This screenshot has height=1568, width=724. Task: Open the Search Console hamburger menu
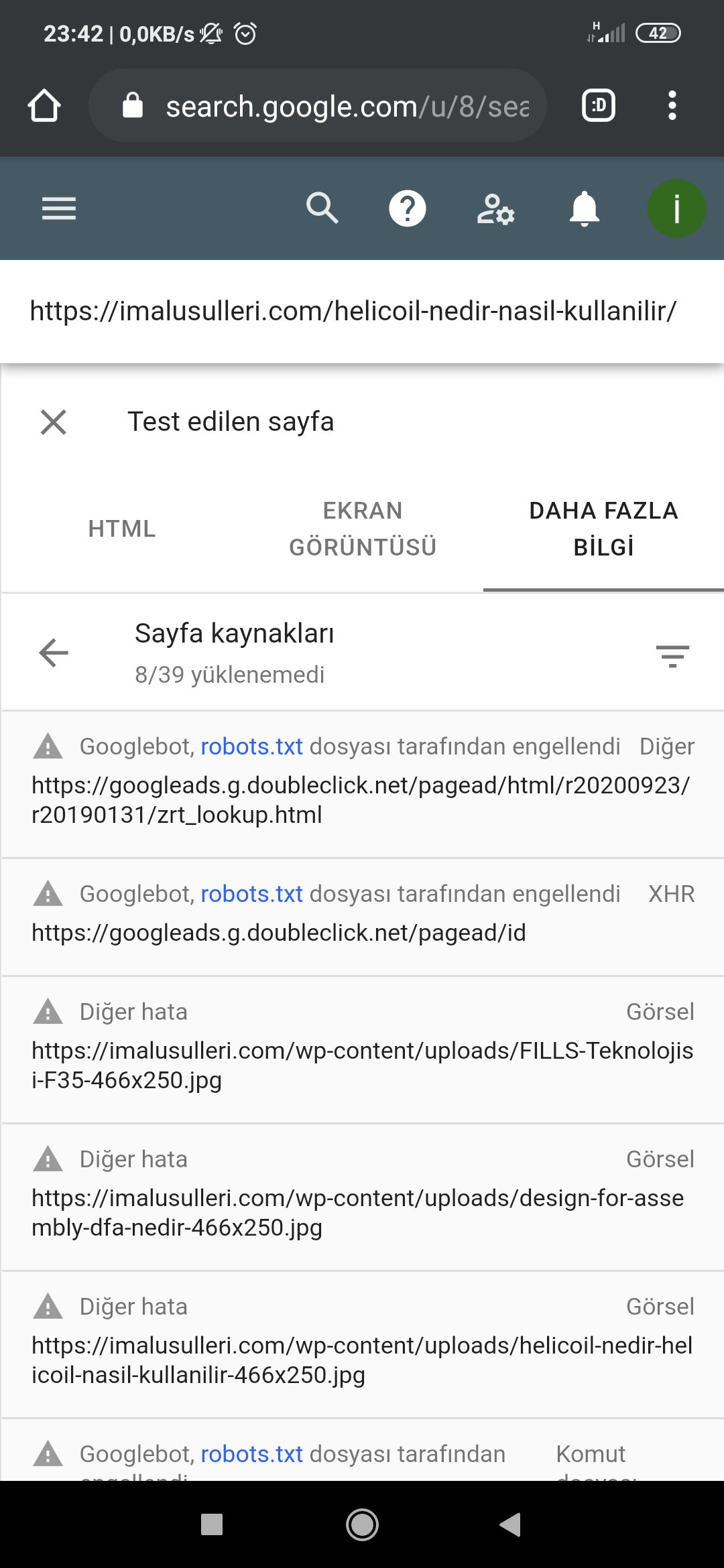pyautogui.click(x=59, y=208)
